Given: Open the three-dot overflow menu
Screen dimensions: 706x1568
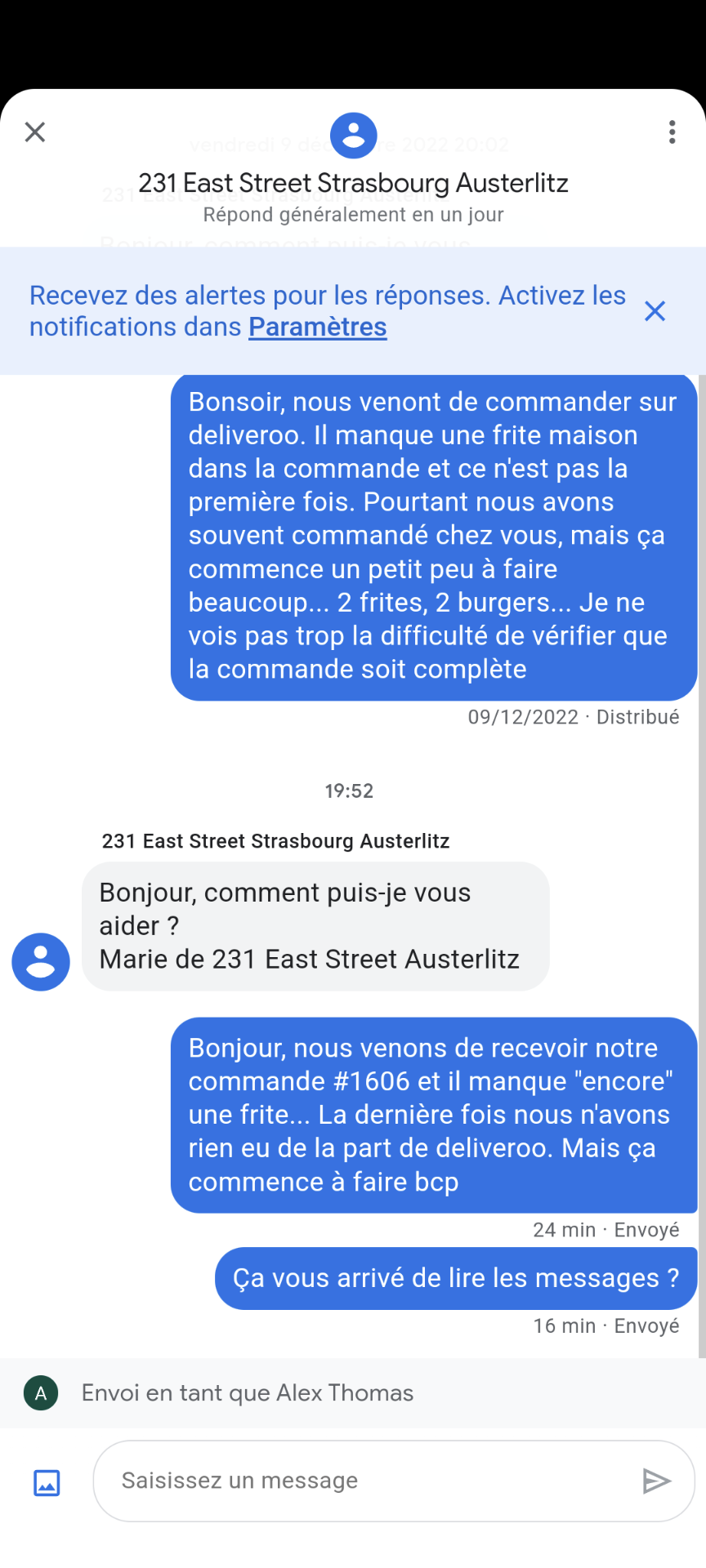Looking at the screenshot, I should (x=672, y=131).
